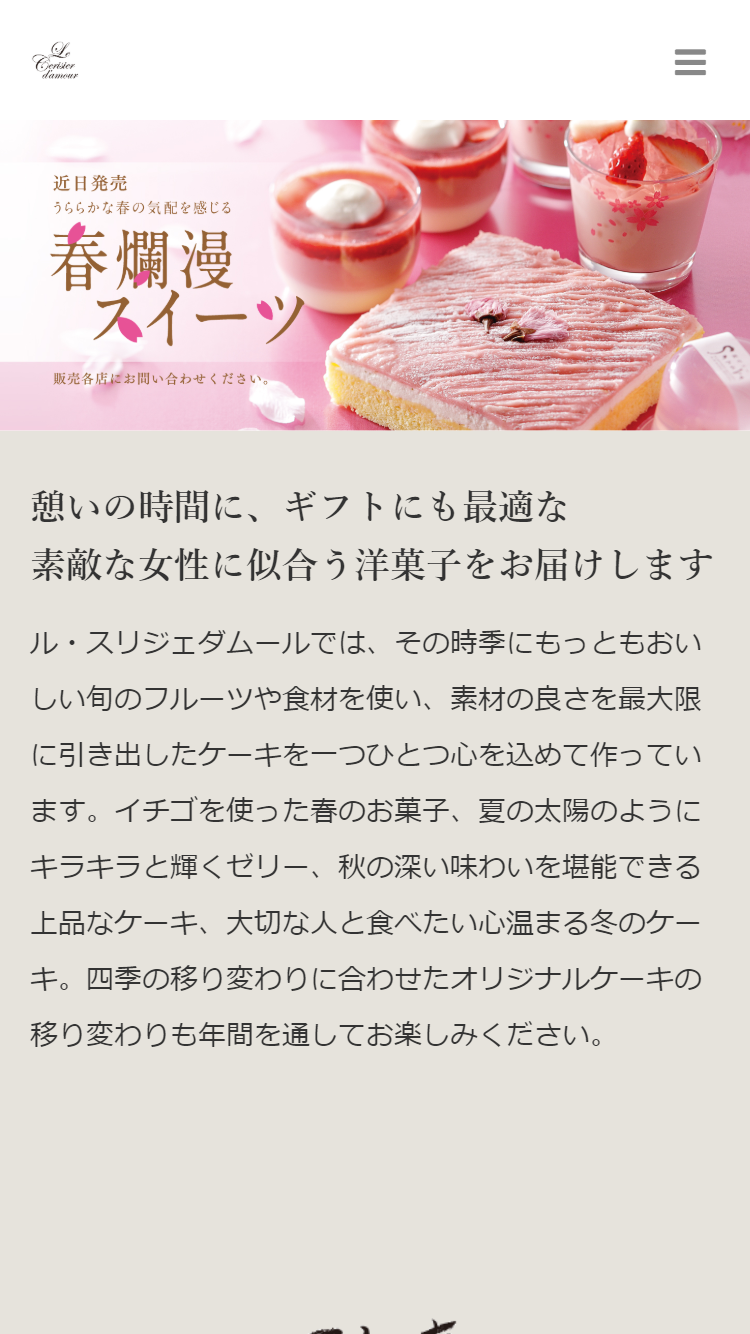The height and width of the screenshot is (1334, 750).
Task: Open the 春爛漫スイーツ banner
Action: pyautogui.click(x=375, y=275)
